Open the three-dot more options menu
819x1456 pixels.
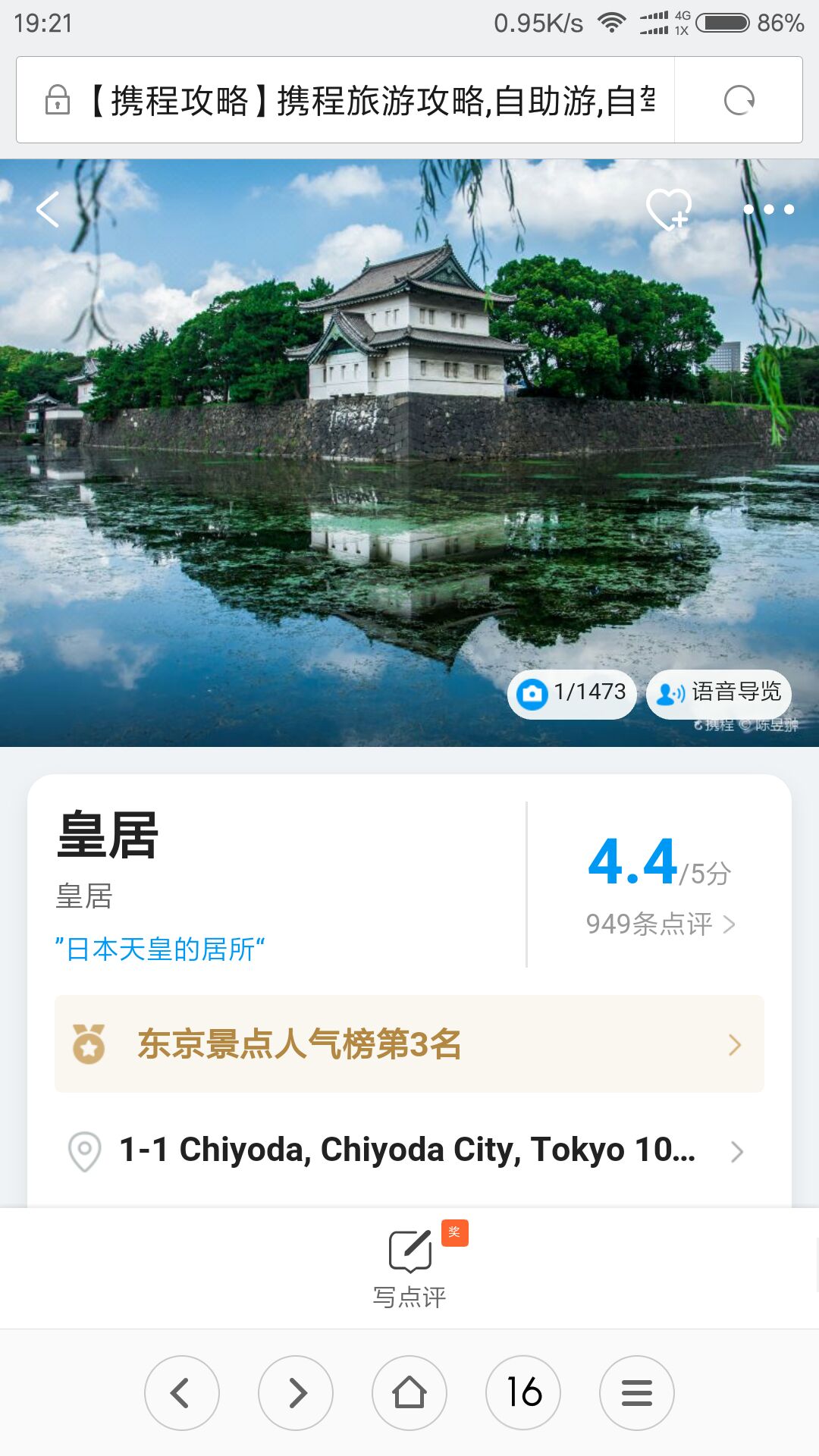point(768,209)
